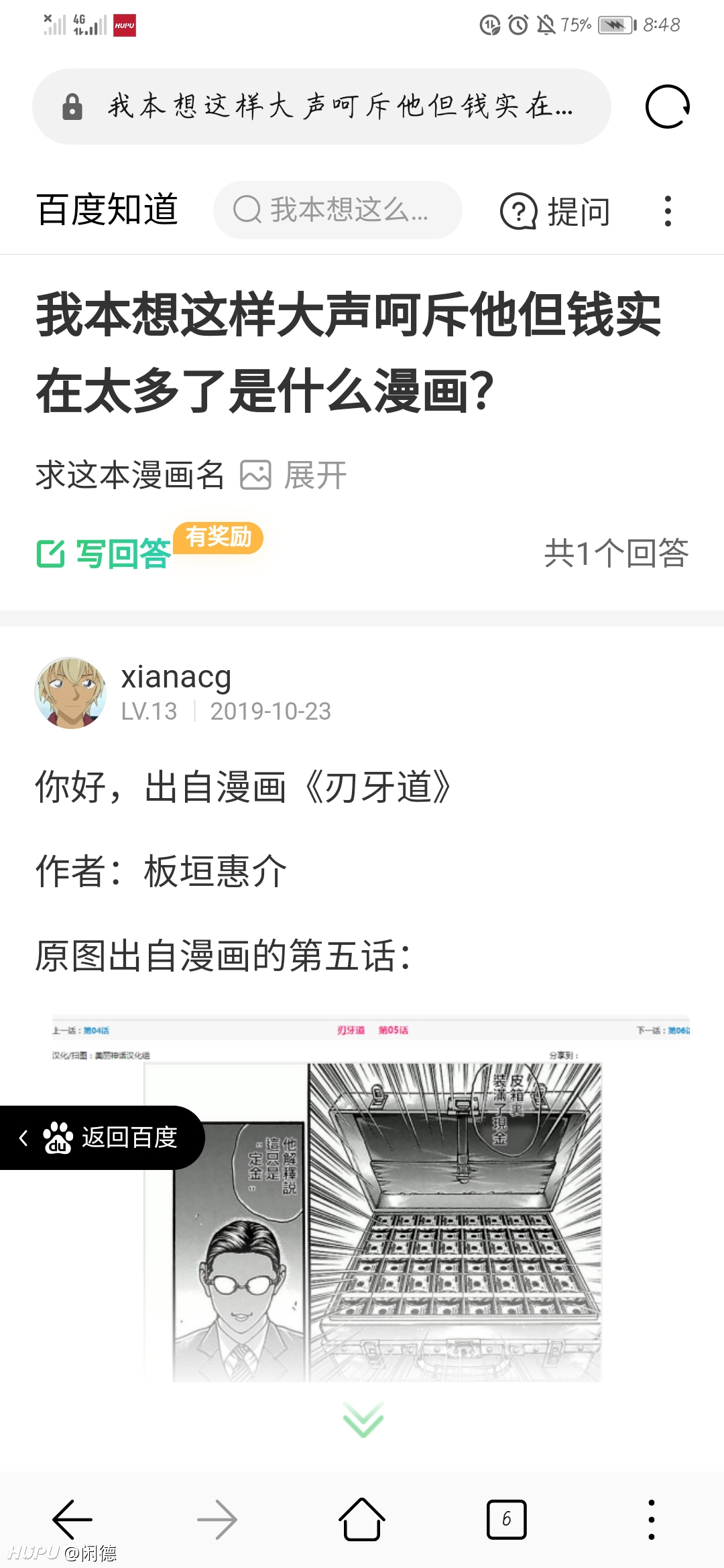Image resolution: width=724 pixels, height=1568 pixels.
Task: View the manga page image in the answer
Action: (x=371, y=1198)
